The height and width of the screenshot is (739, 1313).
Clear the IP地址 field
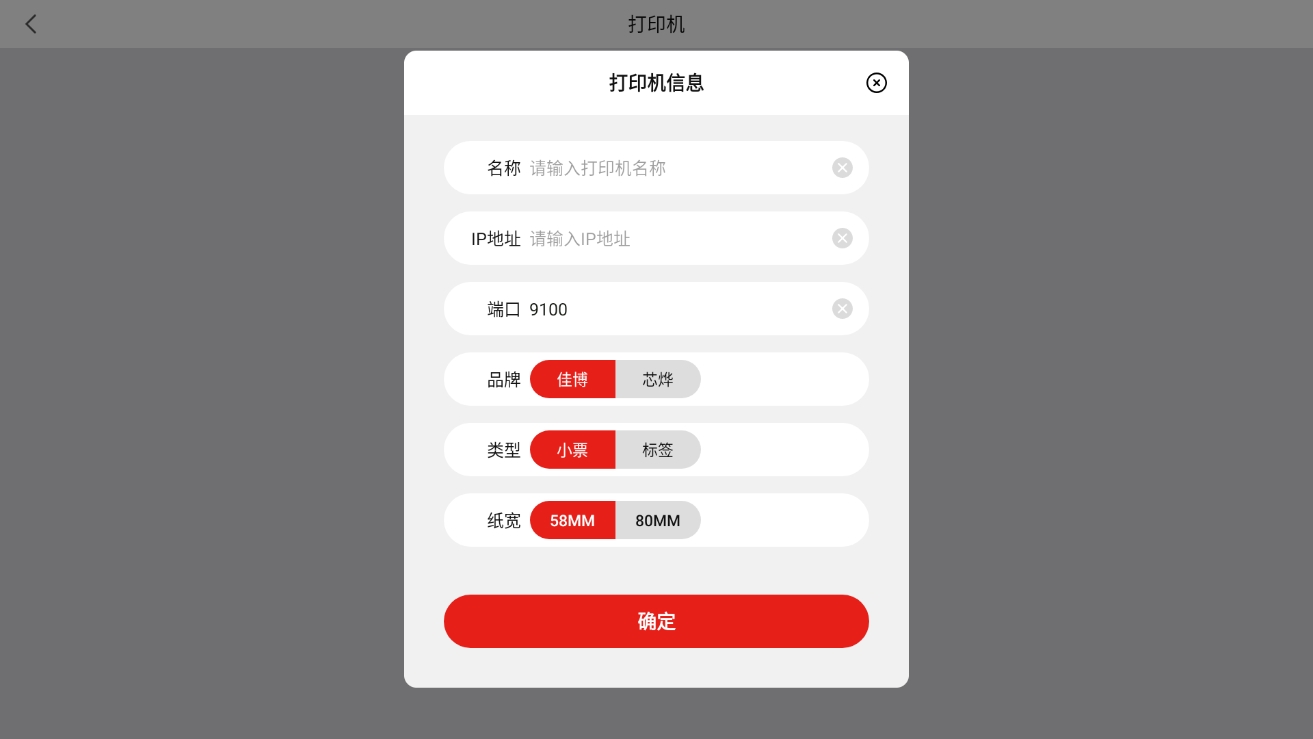click(x=842, y=239)
